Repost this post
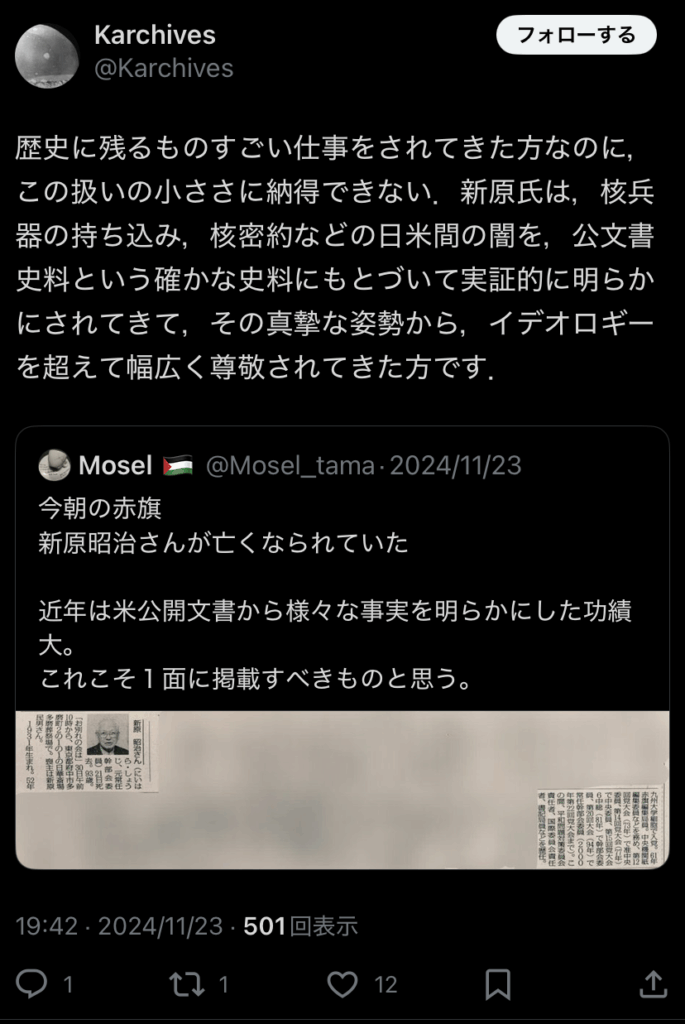685x1024 pixels. (186, 984)
